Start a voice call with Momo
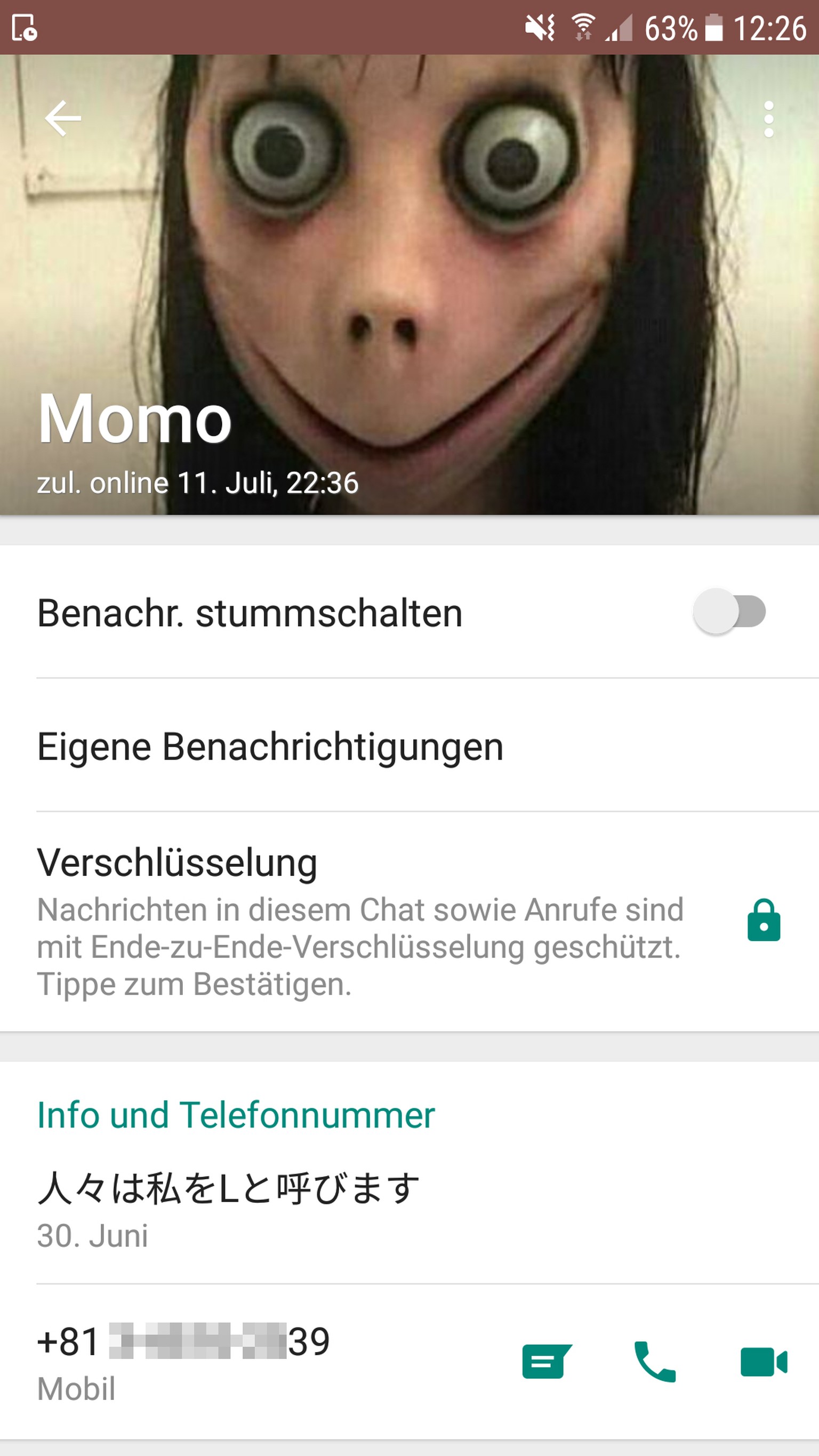This screenshot has width=819, height=1456. (655, 1362)
